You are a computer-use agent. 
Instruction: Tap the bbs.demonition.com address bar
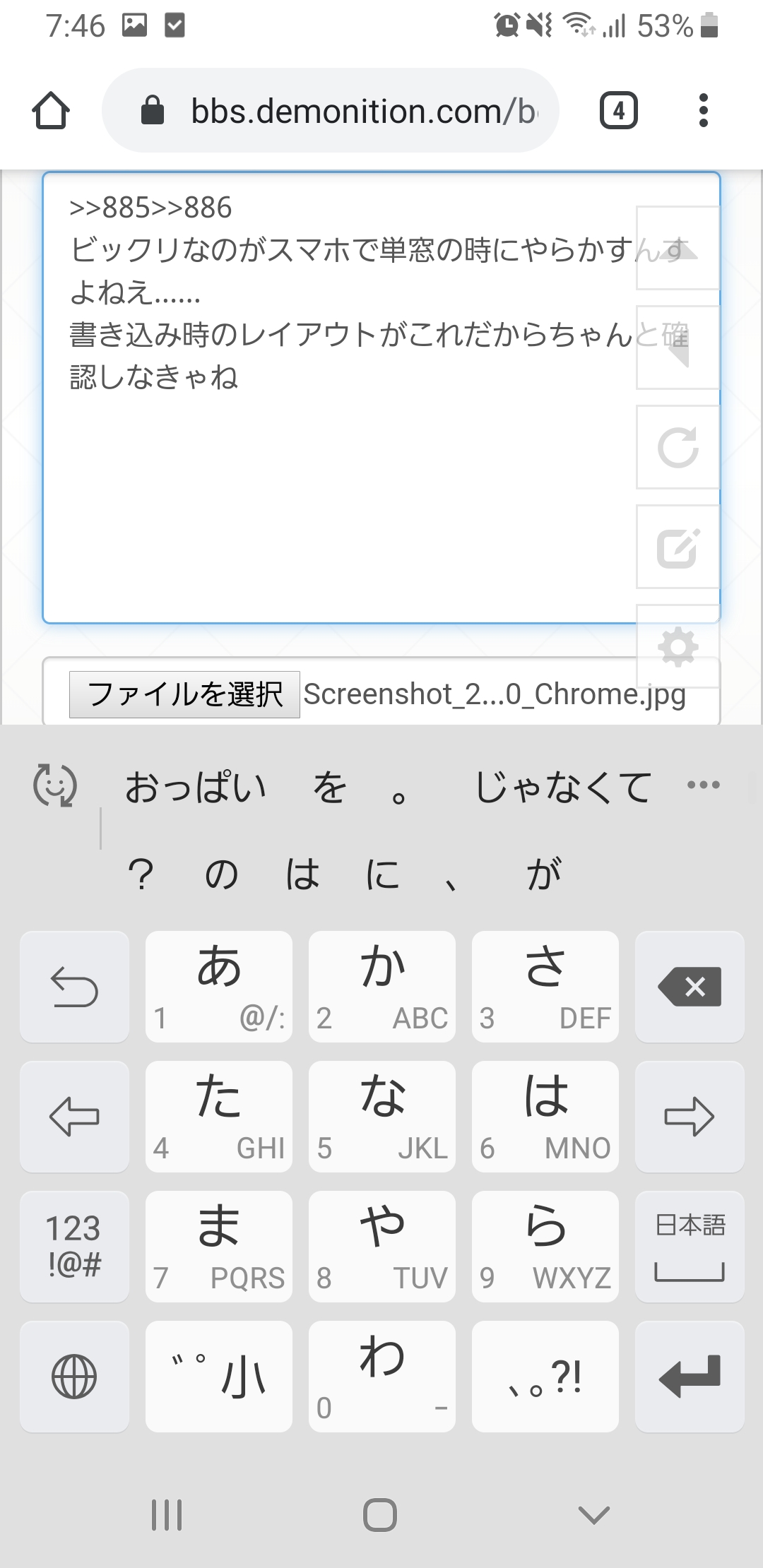(x=331, y=110)
